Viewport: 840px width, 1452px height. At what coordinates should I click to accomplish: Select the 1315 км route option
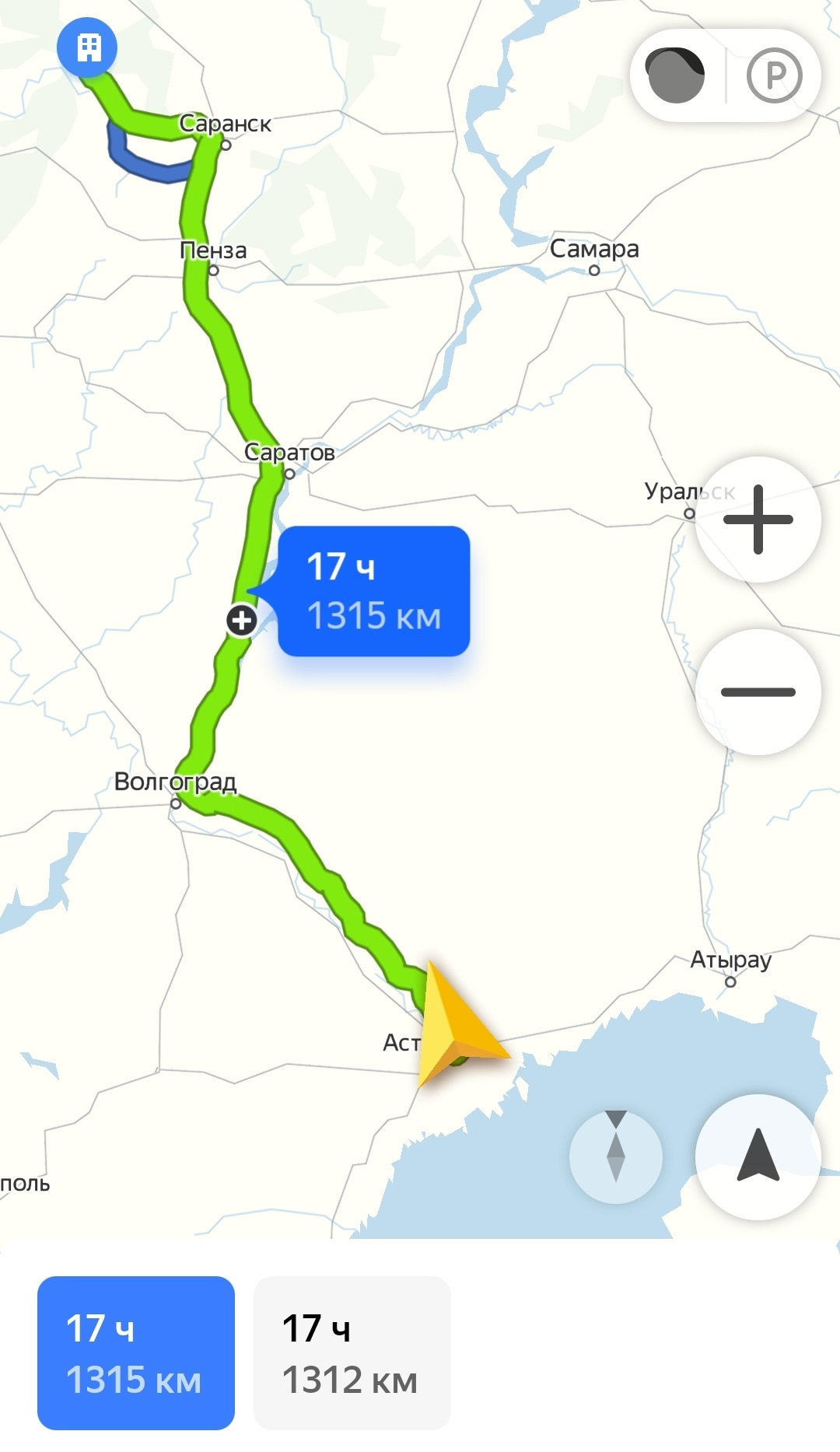click(x=136, y=1353)
